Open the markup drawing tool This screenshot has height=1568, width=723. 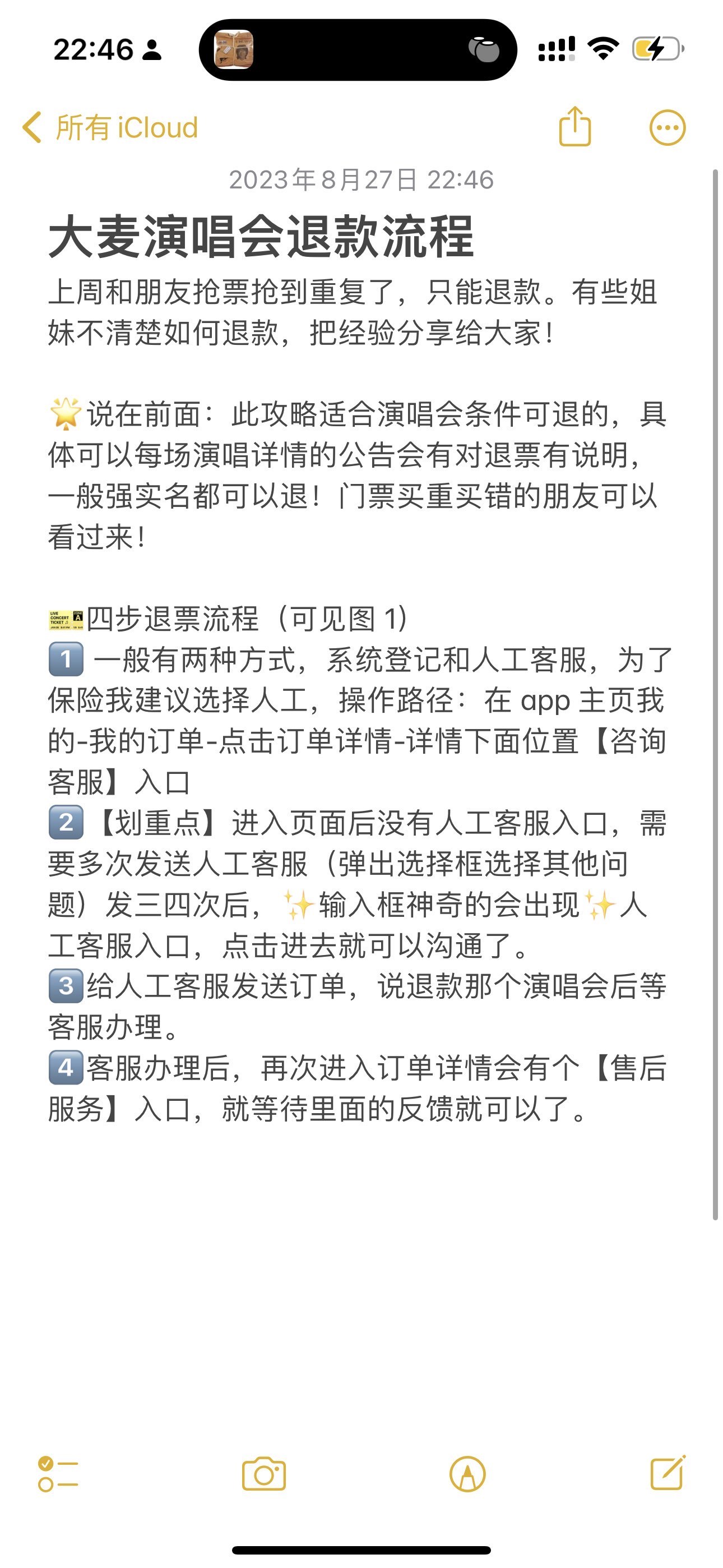(x=467, y=1474)
